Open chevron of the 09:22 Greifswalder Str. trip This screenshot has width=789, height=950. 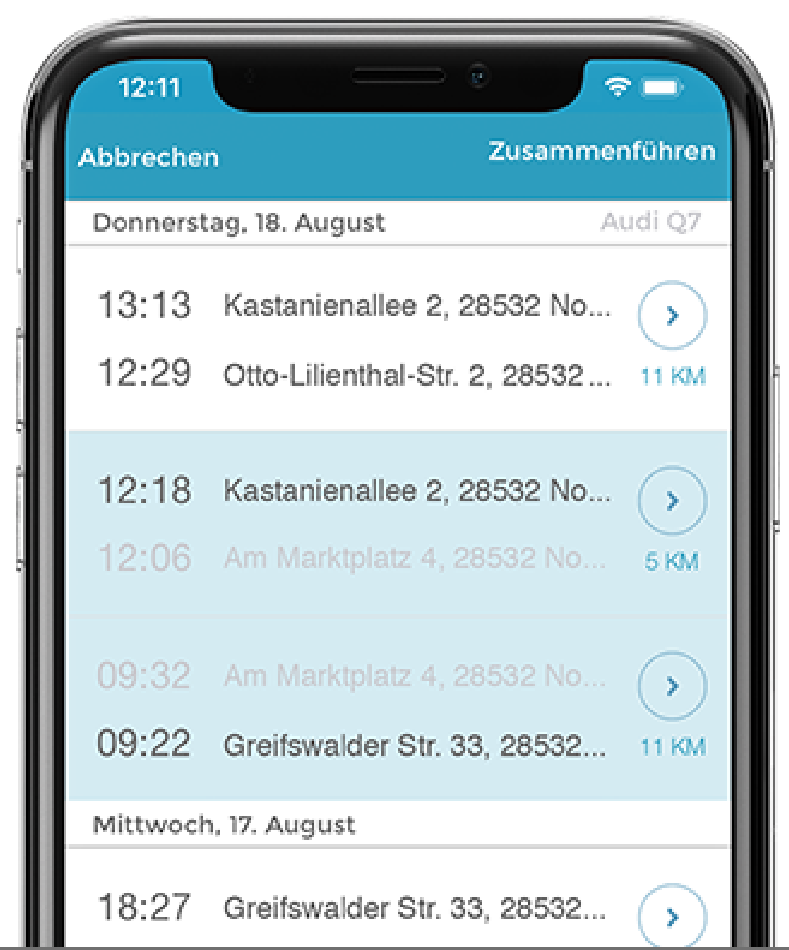tap(672, 686)
